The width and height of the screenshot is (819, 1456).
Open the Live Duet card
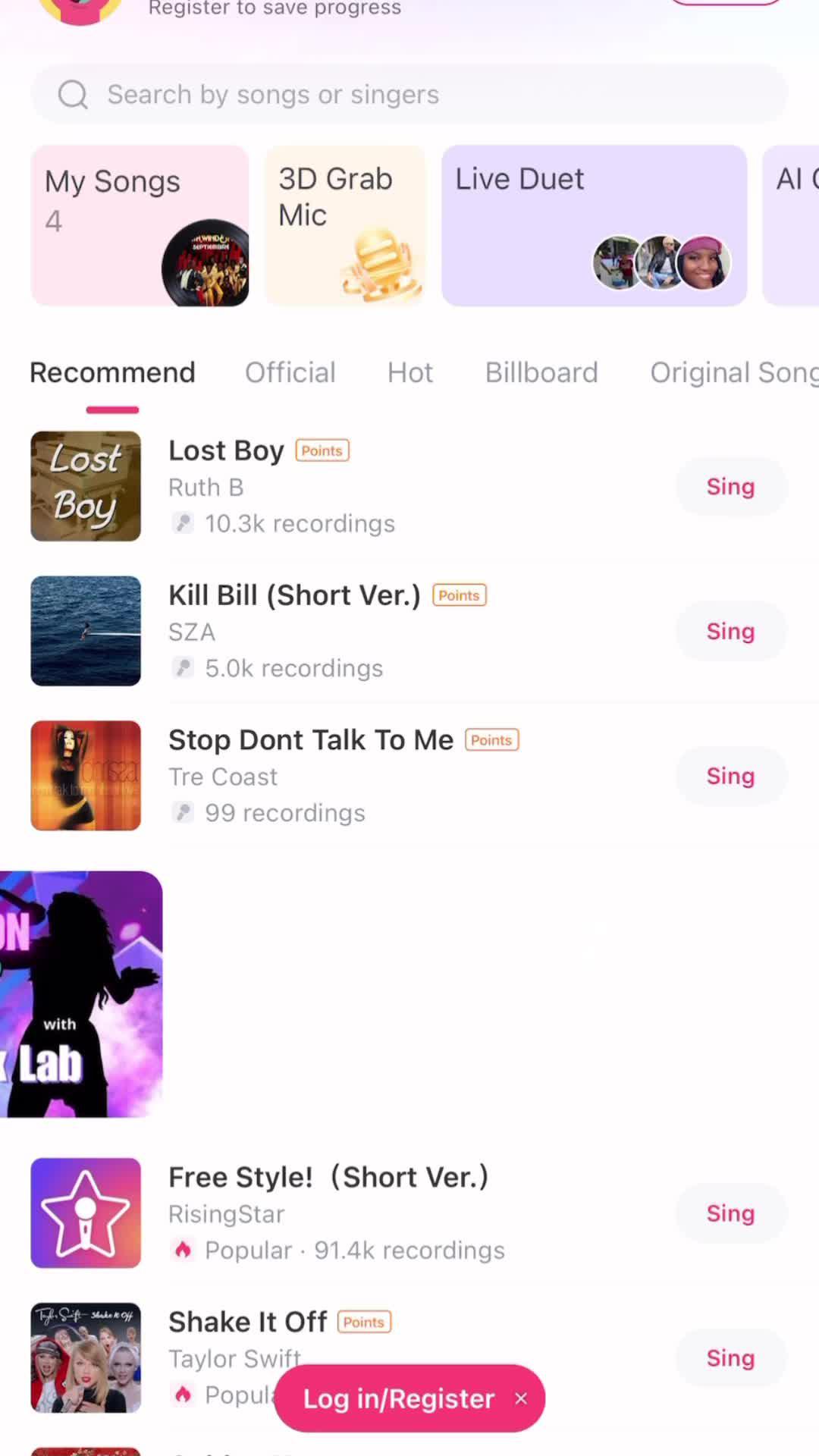point(594,226)
